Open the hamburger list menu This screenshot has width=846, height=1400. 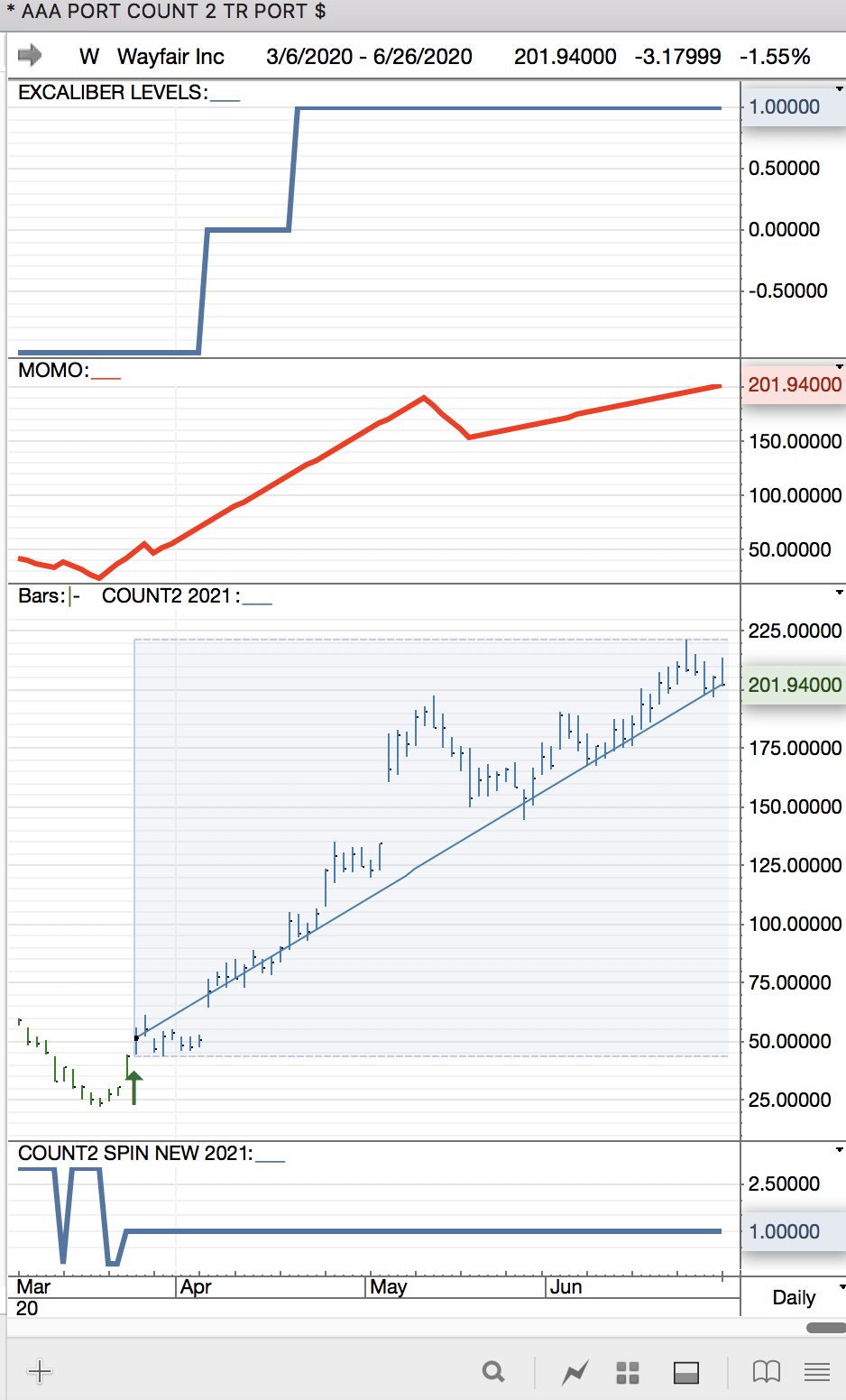(817, 1372)
